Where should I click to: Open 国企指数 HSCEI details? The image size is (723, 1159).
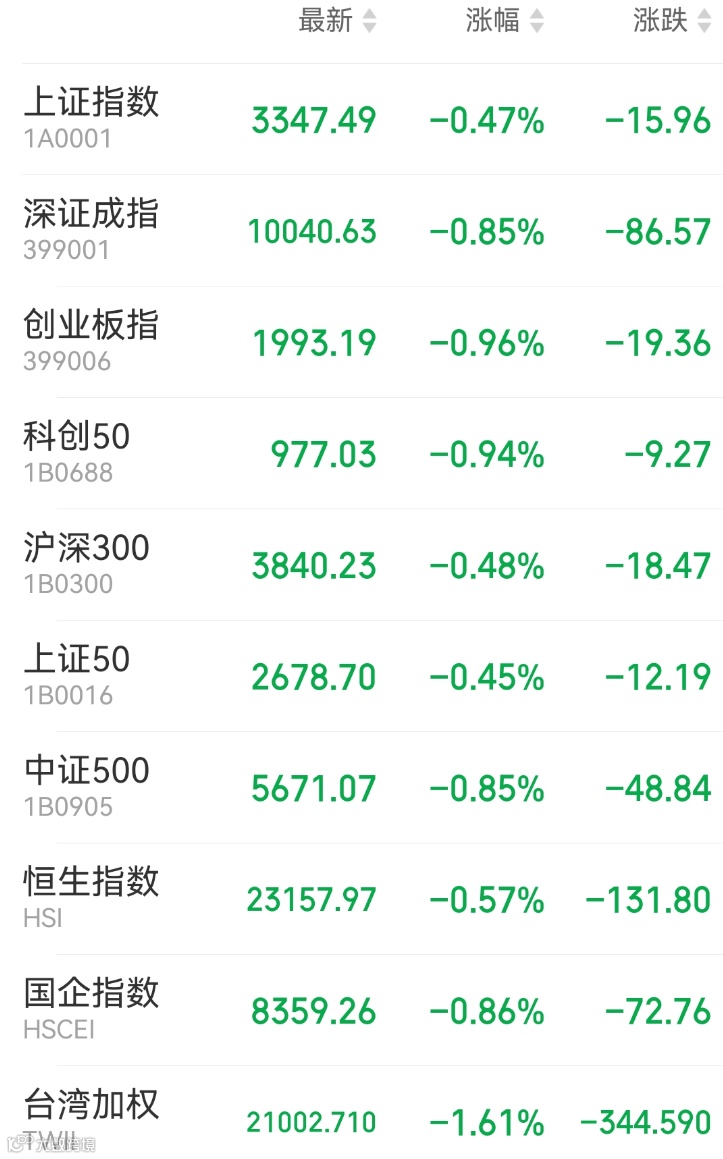click(373, 1010)
